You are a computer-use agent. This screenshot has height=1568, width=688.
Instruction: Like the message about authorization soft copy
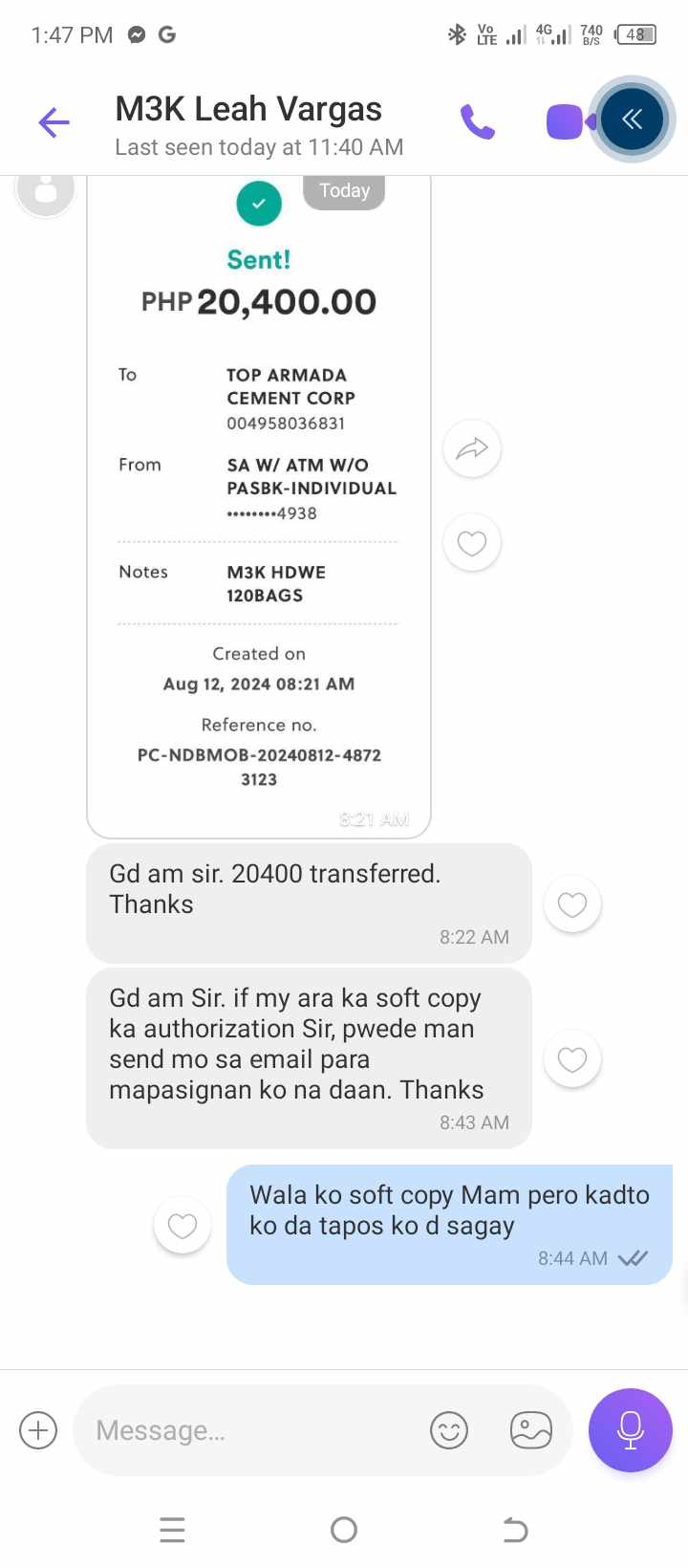[571, 1059]
